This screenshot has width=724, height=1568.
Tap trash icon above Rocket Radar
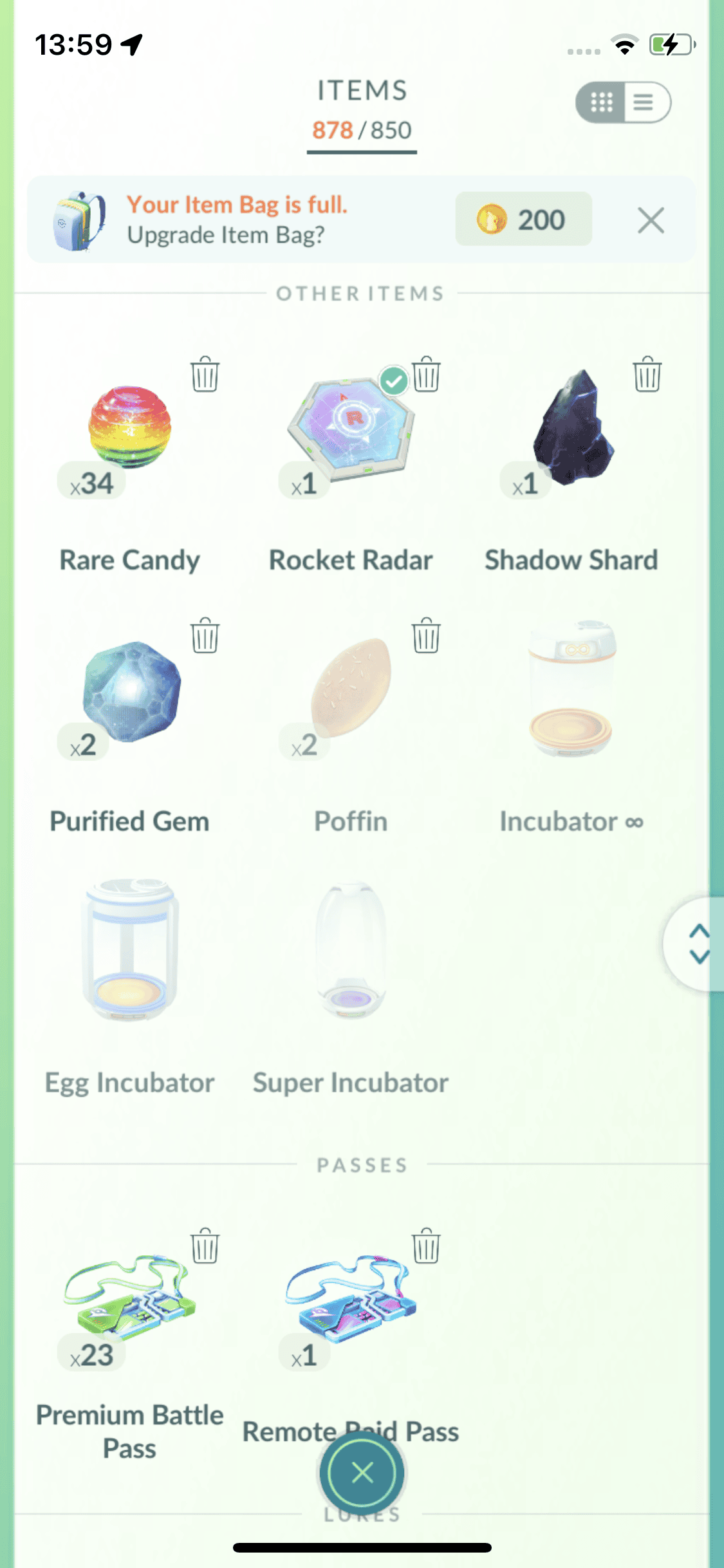tap(426, 374)
